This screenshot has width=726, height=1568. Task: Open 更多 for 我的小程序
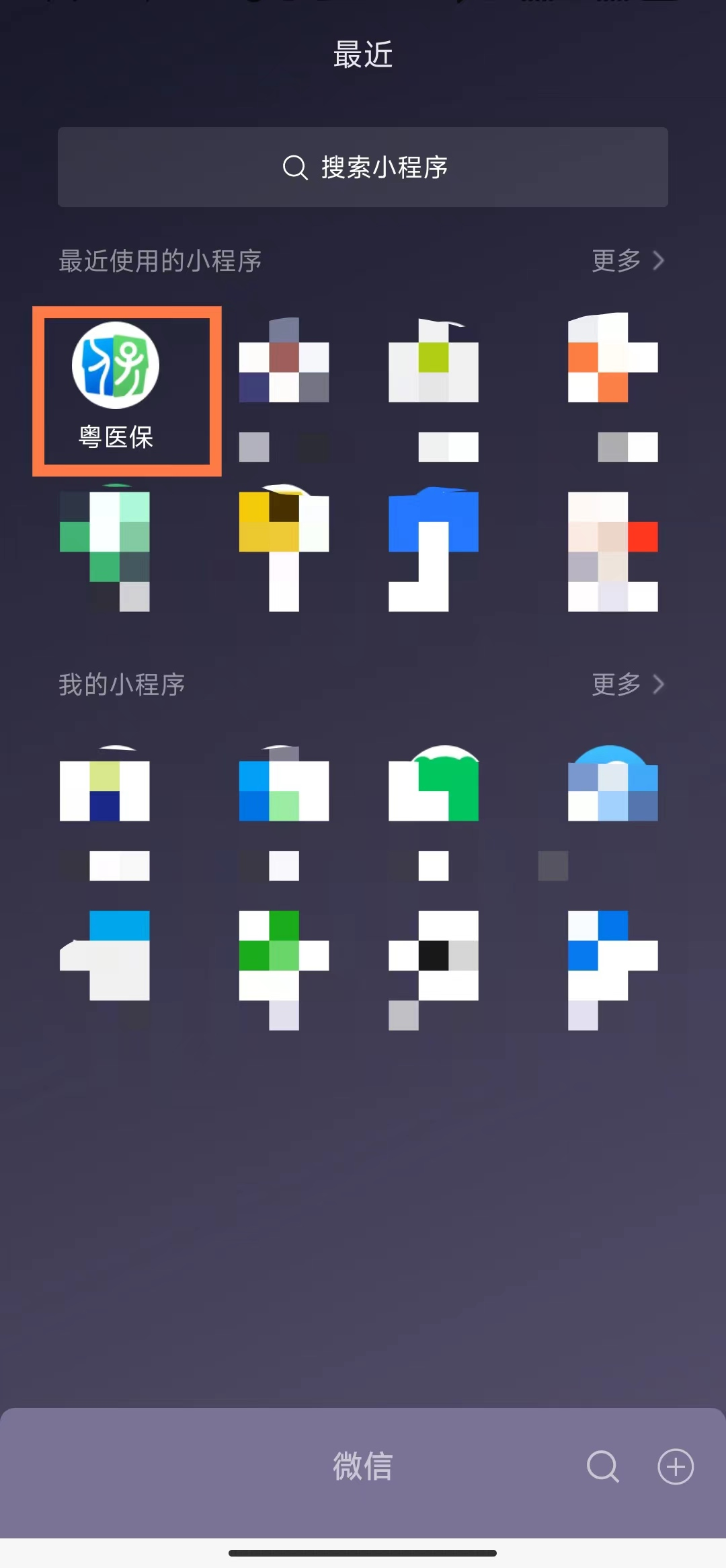(x=627, y=684)
